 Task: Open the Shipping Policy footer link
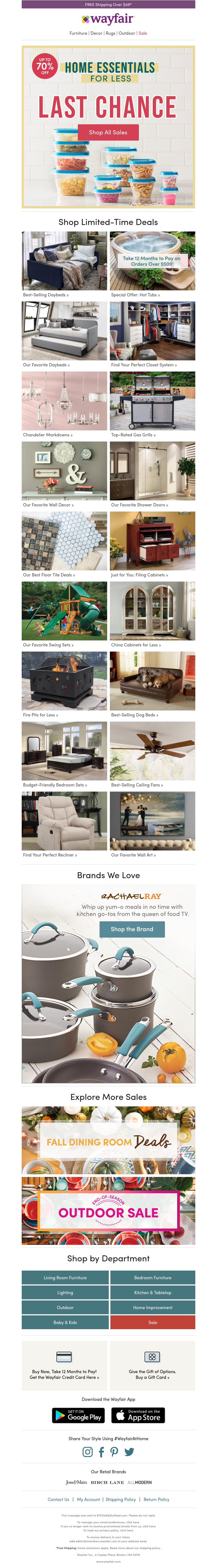click(x=121, y=1499)
